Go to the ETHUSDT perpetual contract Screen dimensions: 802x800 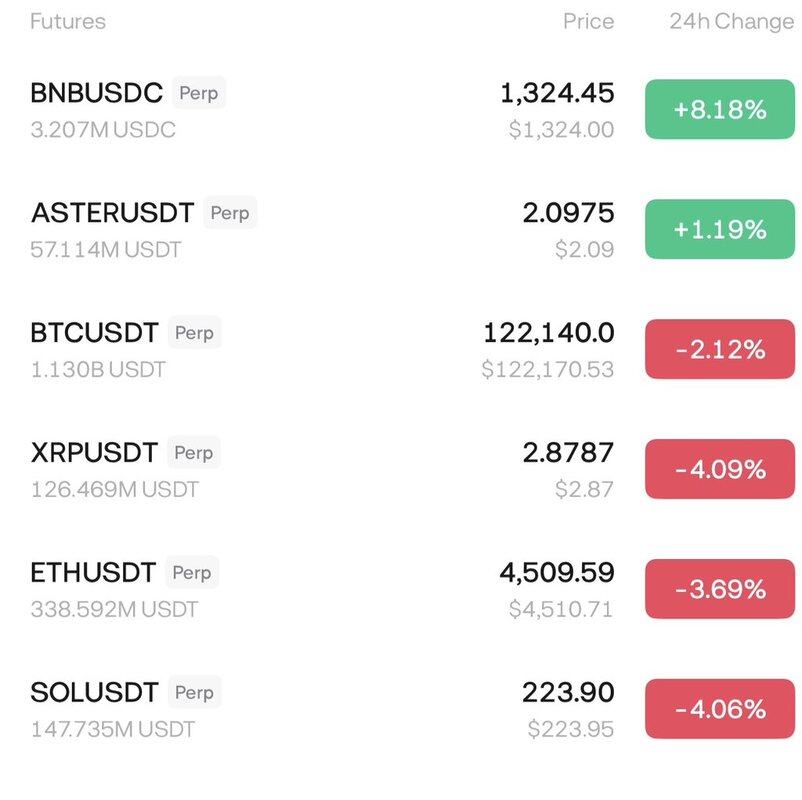(94, 573)
